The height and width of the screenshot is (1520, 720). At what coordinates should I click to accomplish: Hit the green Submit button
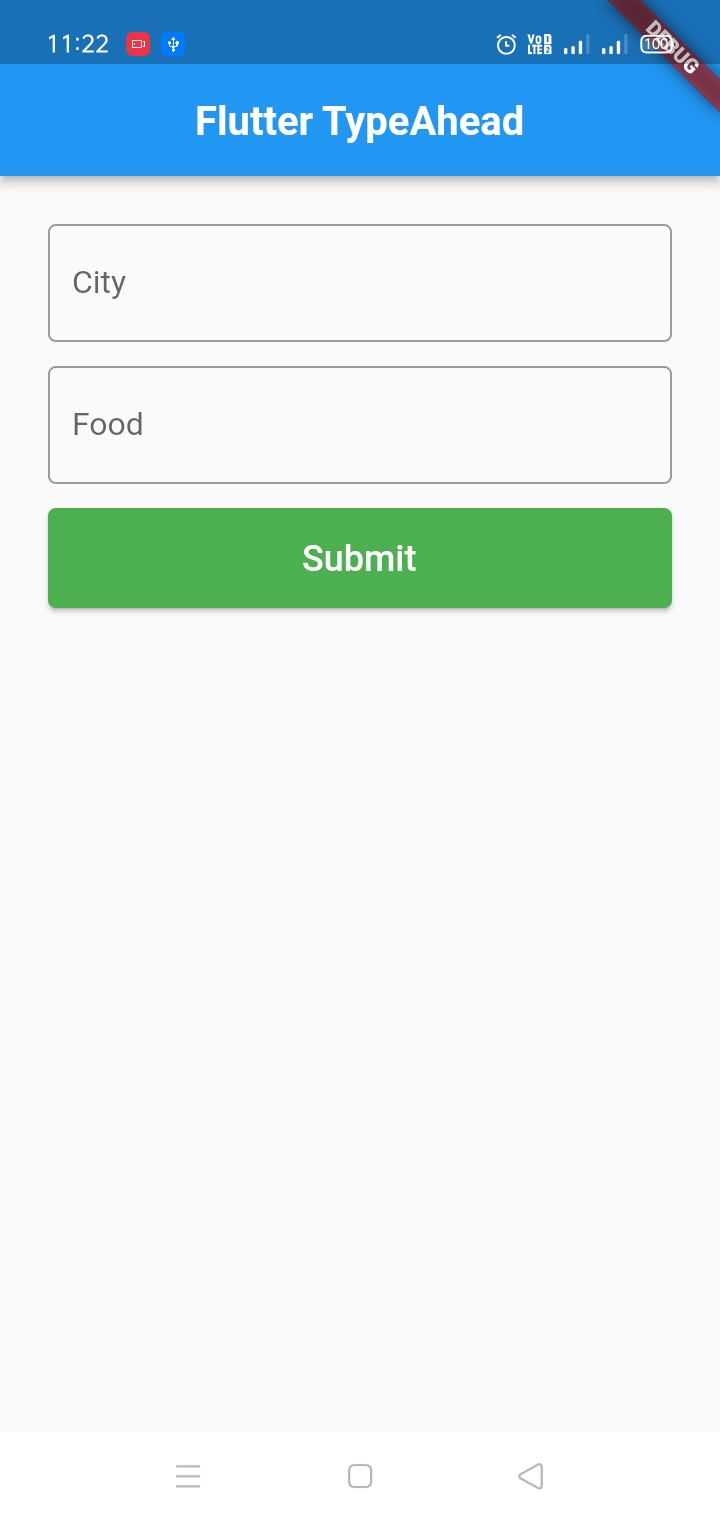[x=360, y=558]
